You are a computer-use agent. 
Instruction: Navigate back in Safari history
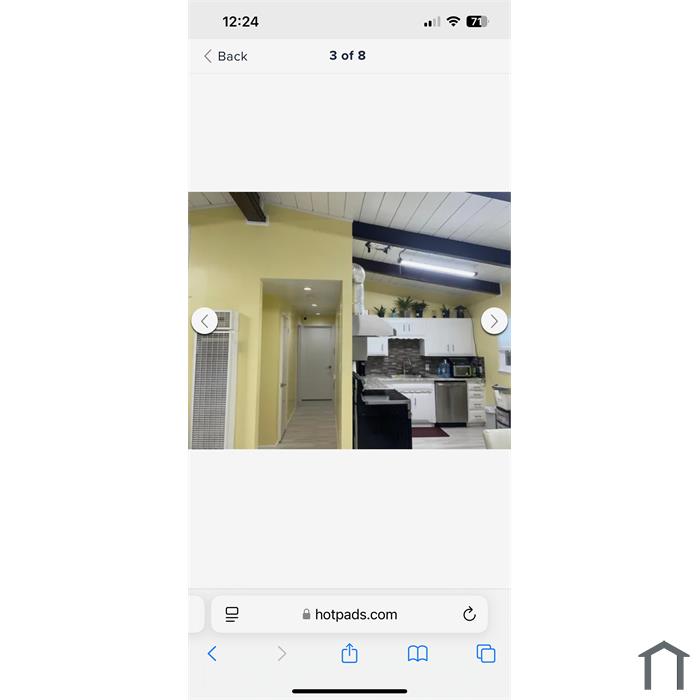pyautogui.click(x=212, y=653)
